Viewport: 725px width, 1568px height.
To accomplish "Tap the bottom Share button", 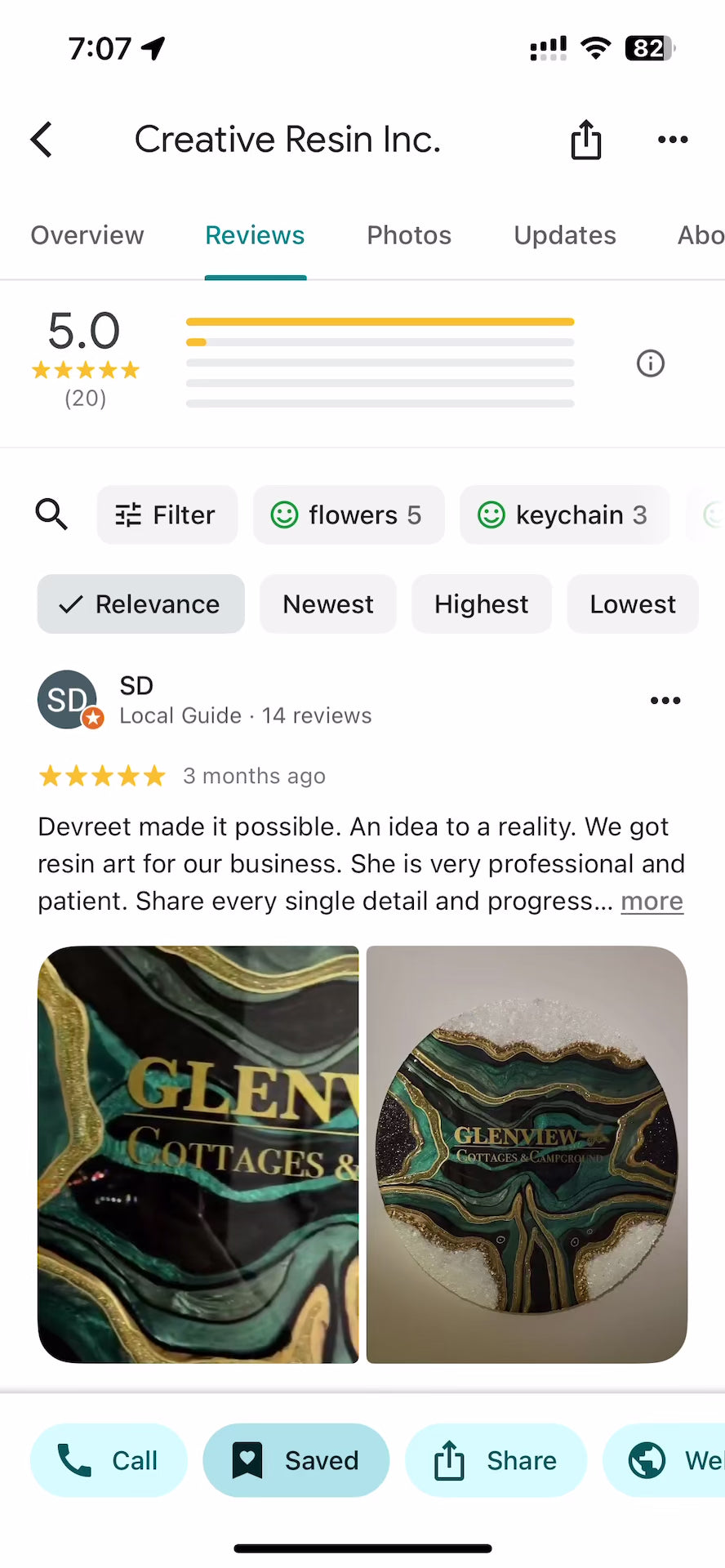I will pos(496,1460).
